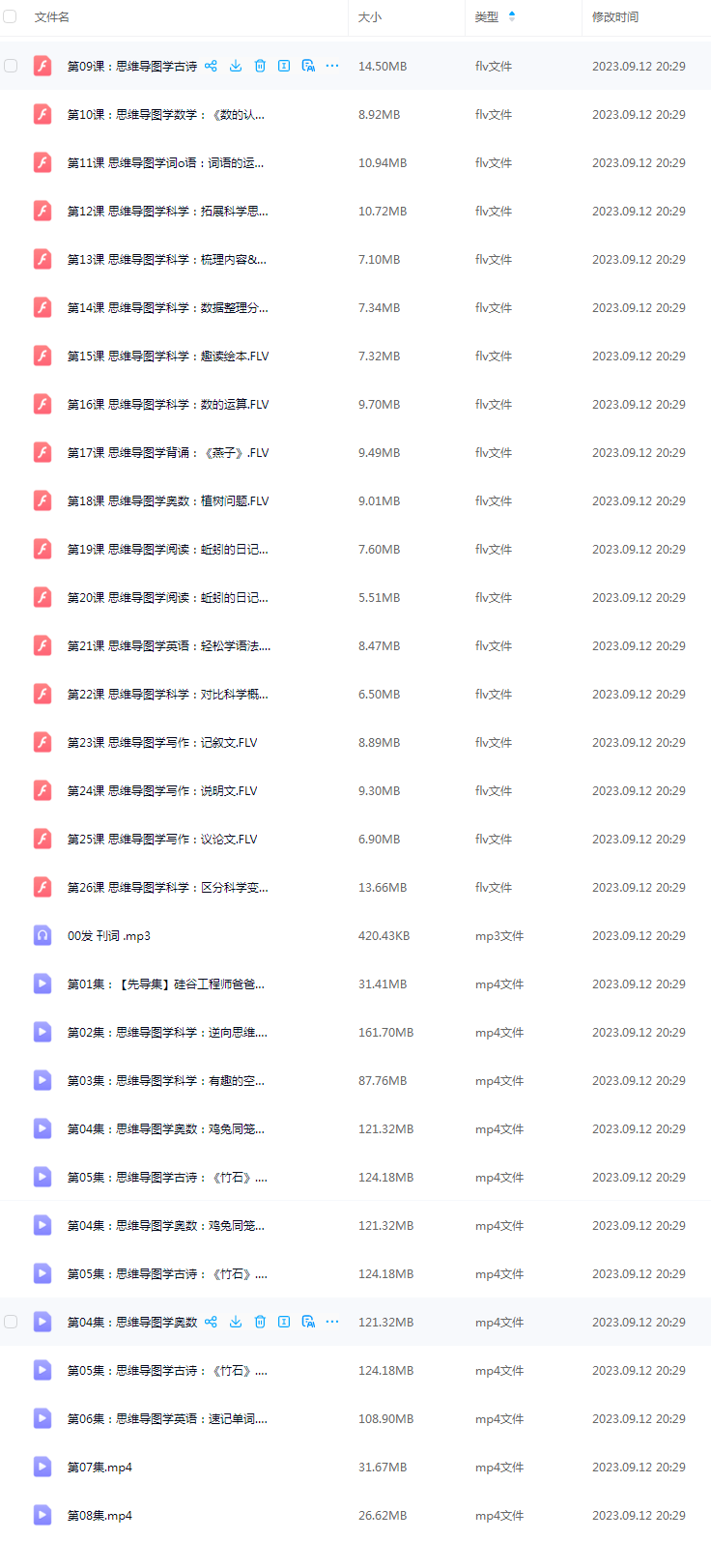
Task: Tick the select-all checkbox beside 文件名
Action: [x=10, y=16]
